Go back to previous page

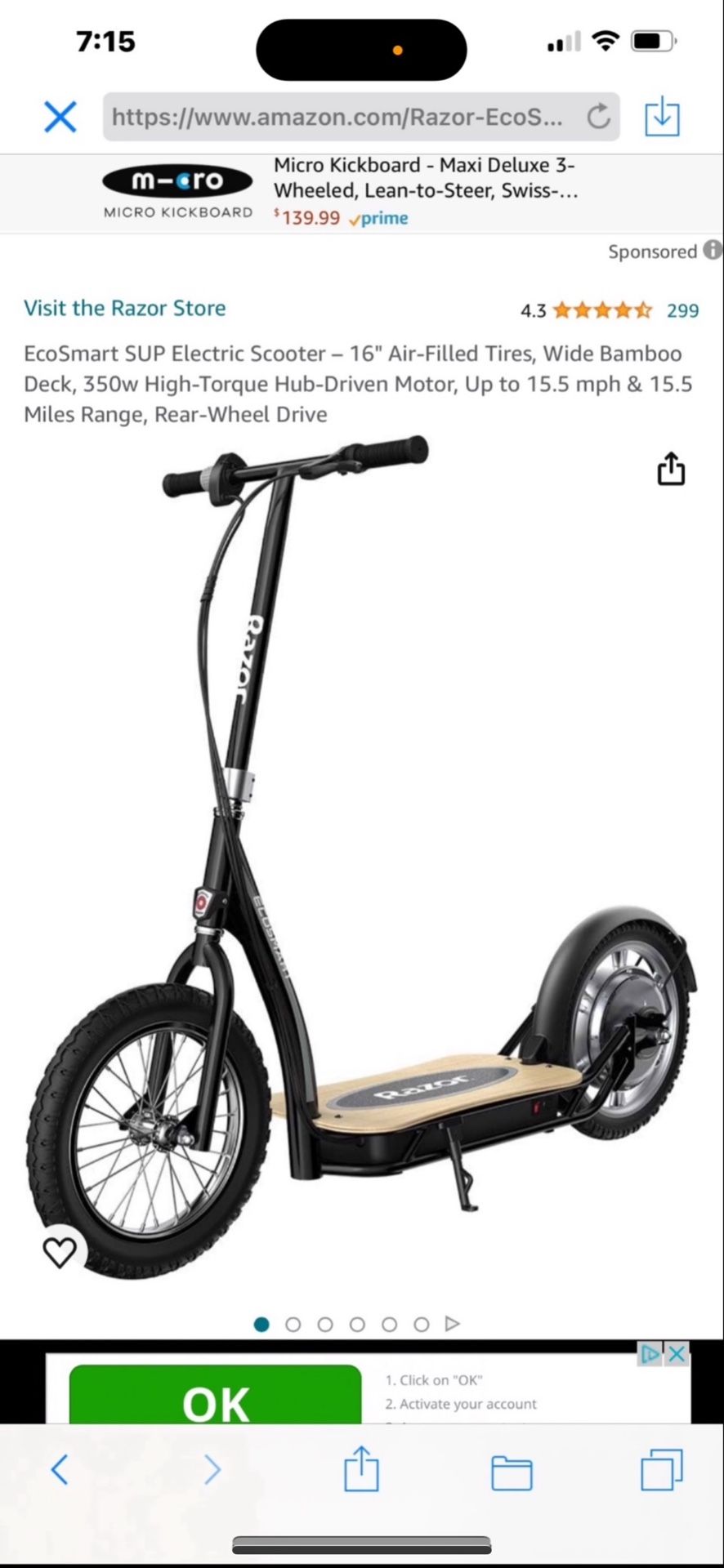click(60, 1470)
